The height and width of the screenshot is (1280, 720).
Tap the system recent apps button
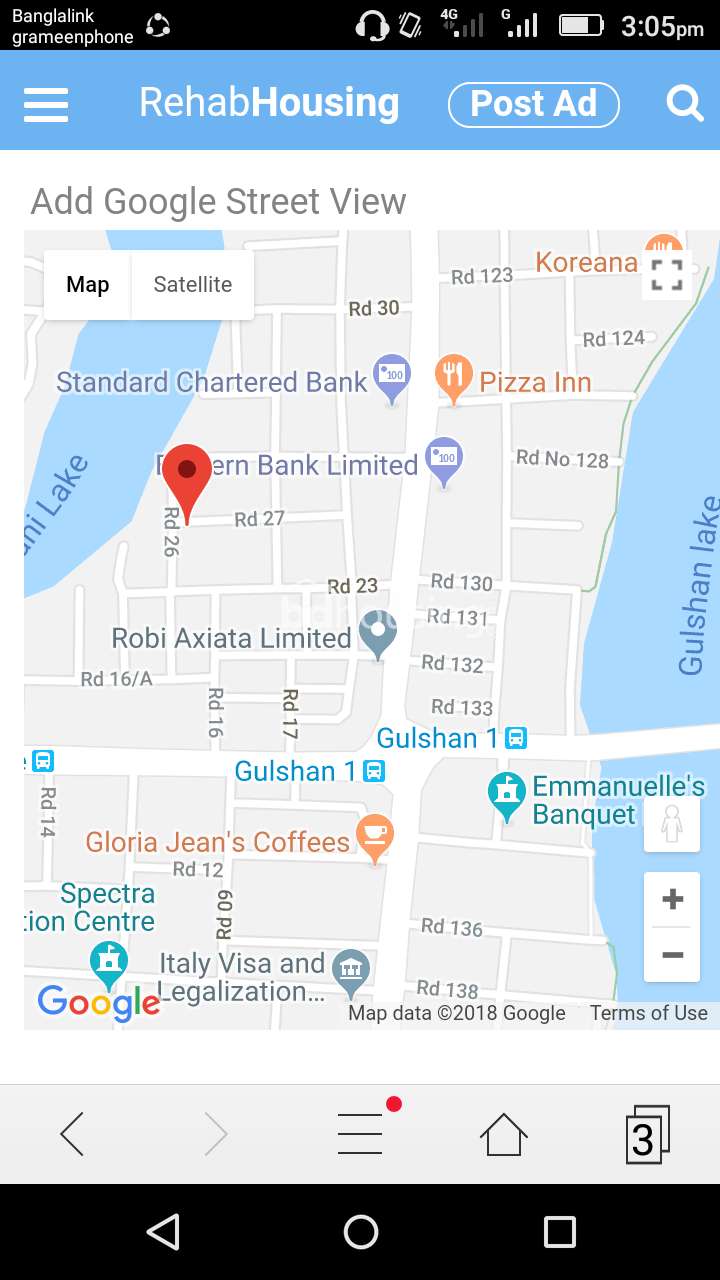click(560, 1232)
